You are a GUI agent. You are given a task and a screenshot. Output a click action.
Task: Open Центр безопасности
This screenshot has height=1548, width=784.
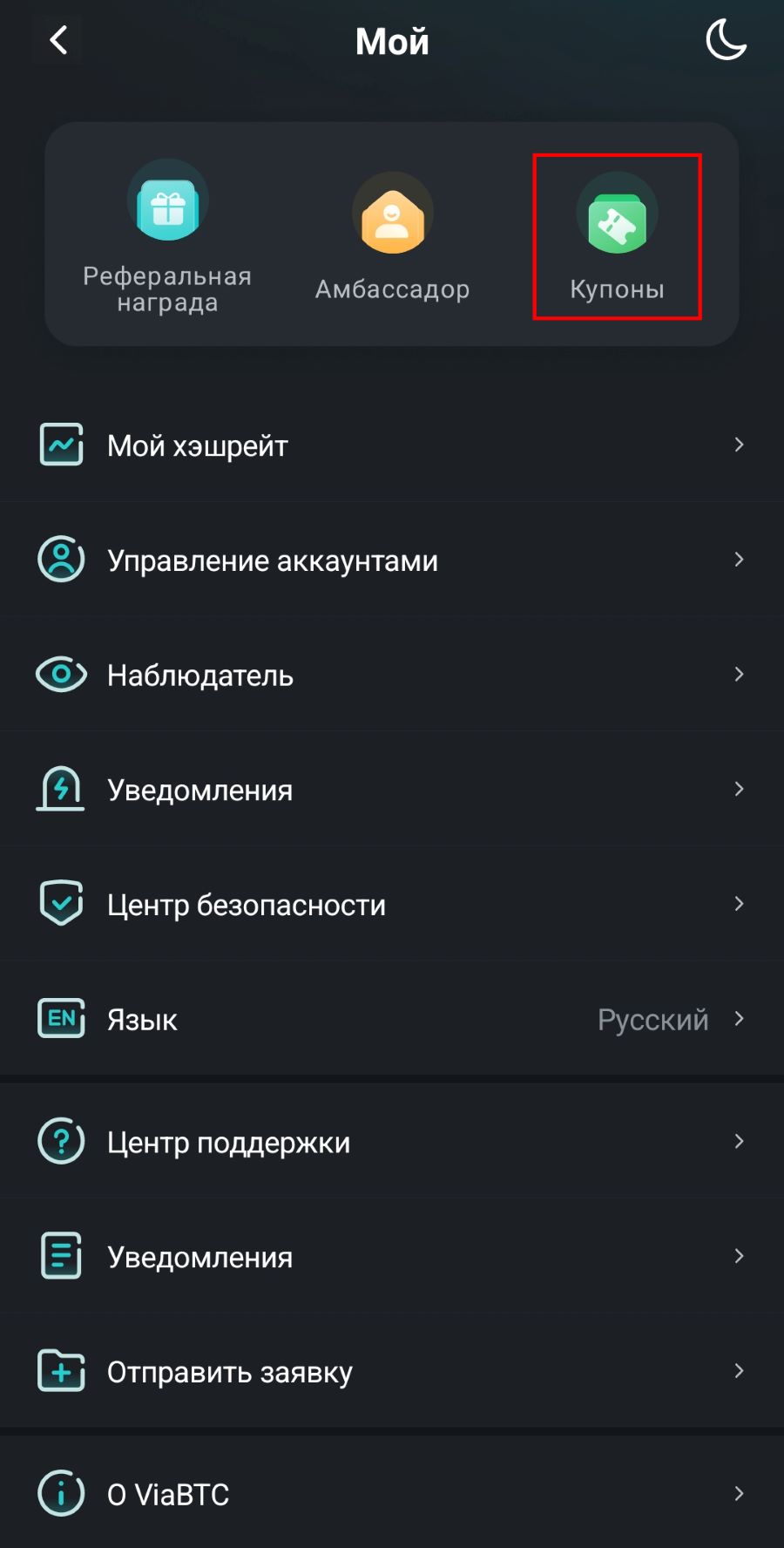click(x=392, y=904)
